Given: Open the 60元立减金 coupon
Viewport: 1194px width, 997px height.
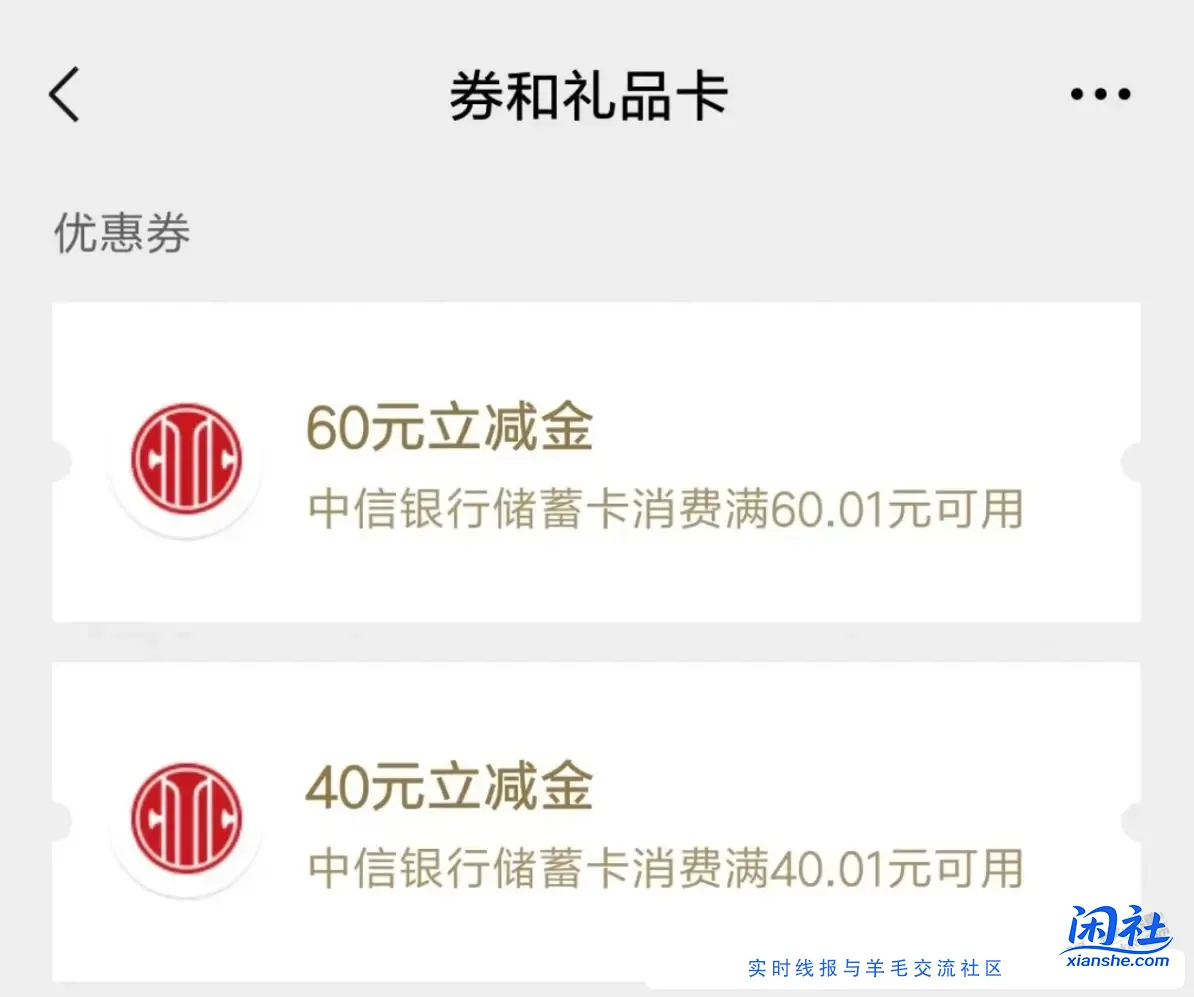Looking at the screenshot, I should 596,462.
